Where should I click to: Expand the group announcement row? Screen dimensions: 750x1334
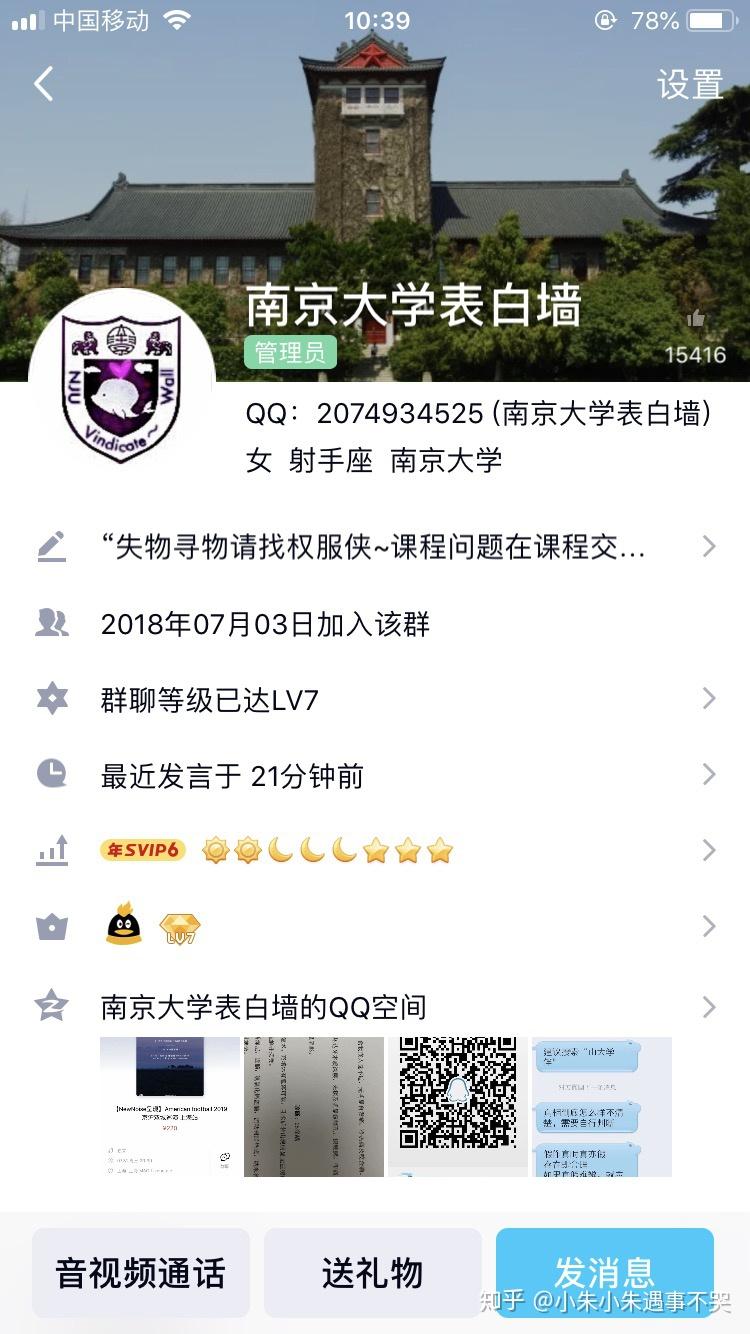click(710, 546)
